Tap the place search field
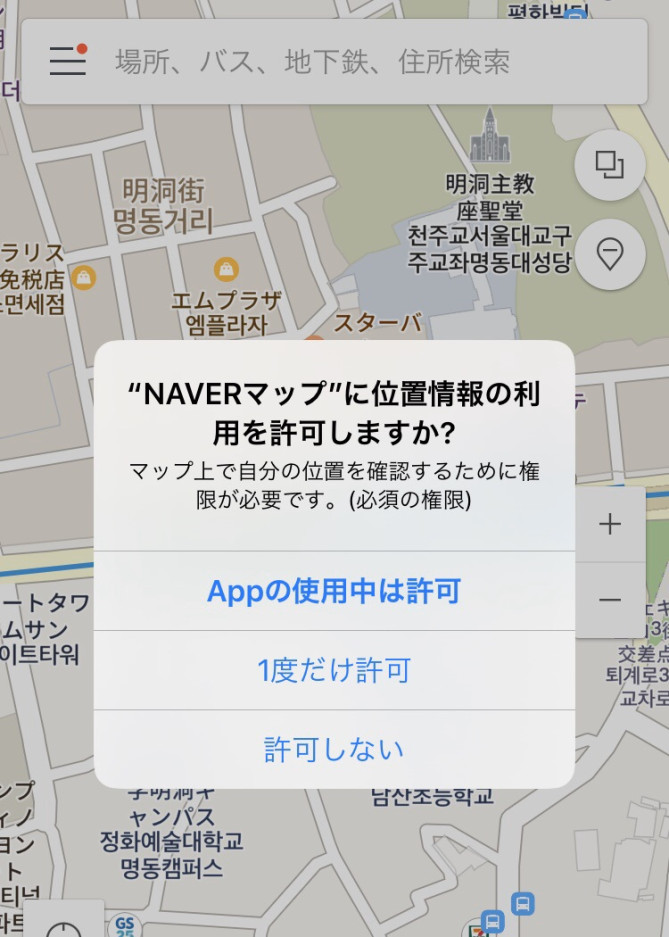This screenshot has width=669, height=937. (x=340, y=62)
